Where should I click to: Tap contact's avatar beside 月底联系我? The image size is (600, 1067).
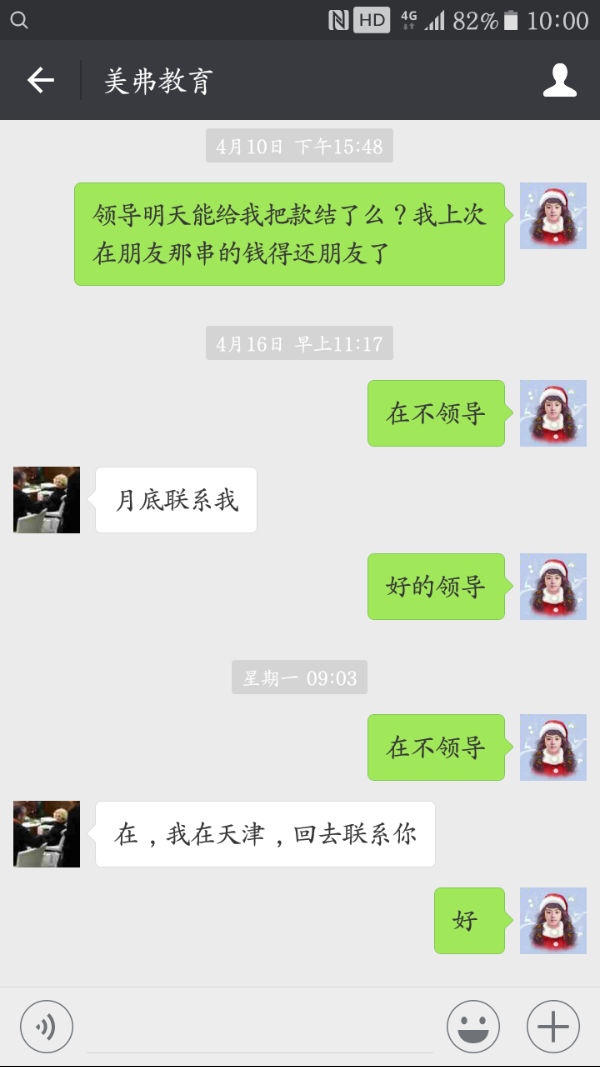pos(46,499)
